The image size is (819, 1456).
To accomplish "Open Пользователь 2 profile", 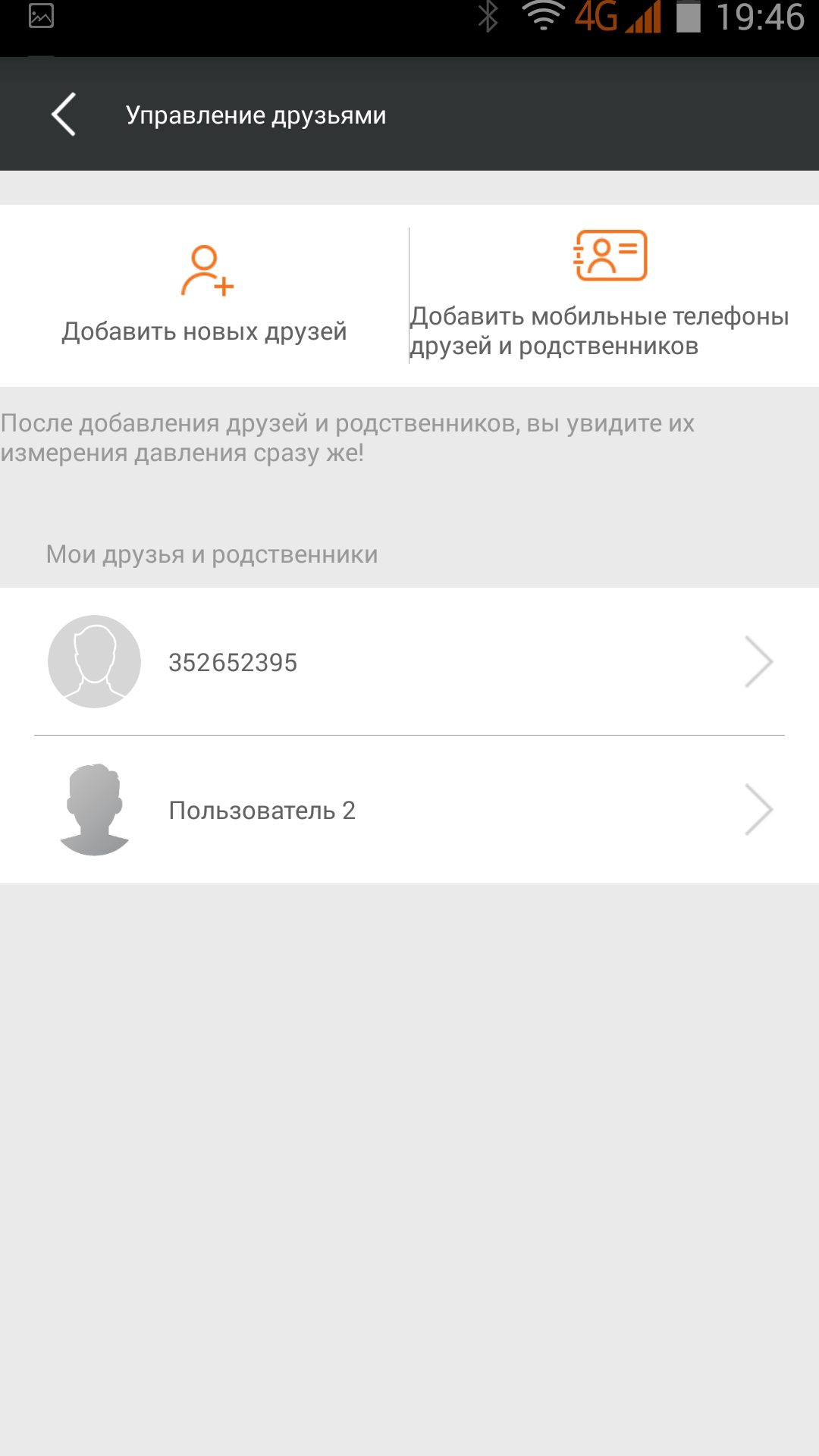I will pyautogui.click(x=409, y=810).
